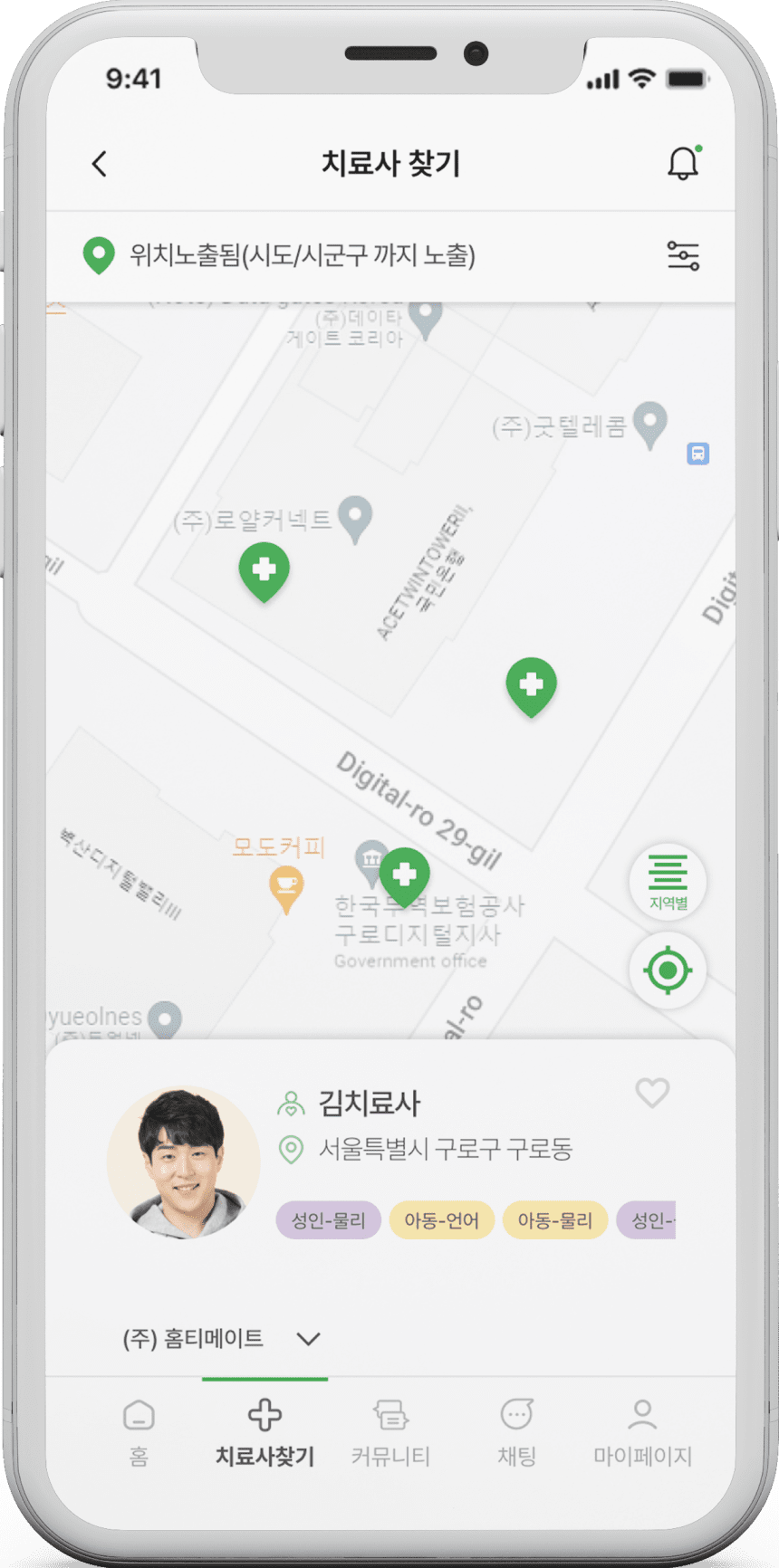Tap the 아동-언어 specialty chip
This screenshot has width=779, height=1568.
point(441,1220)
